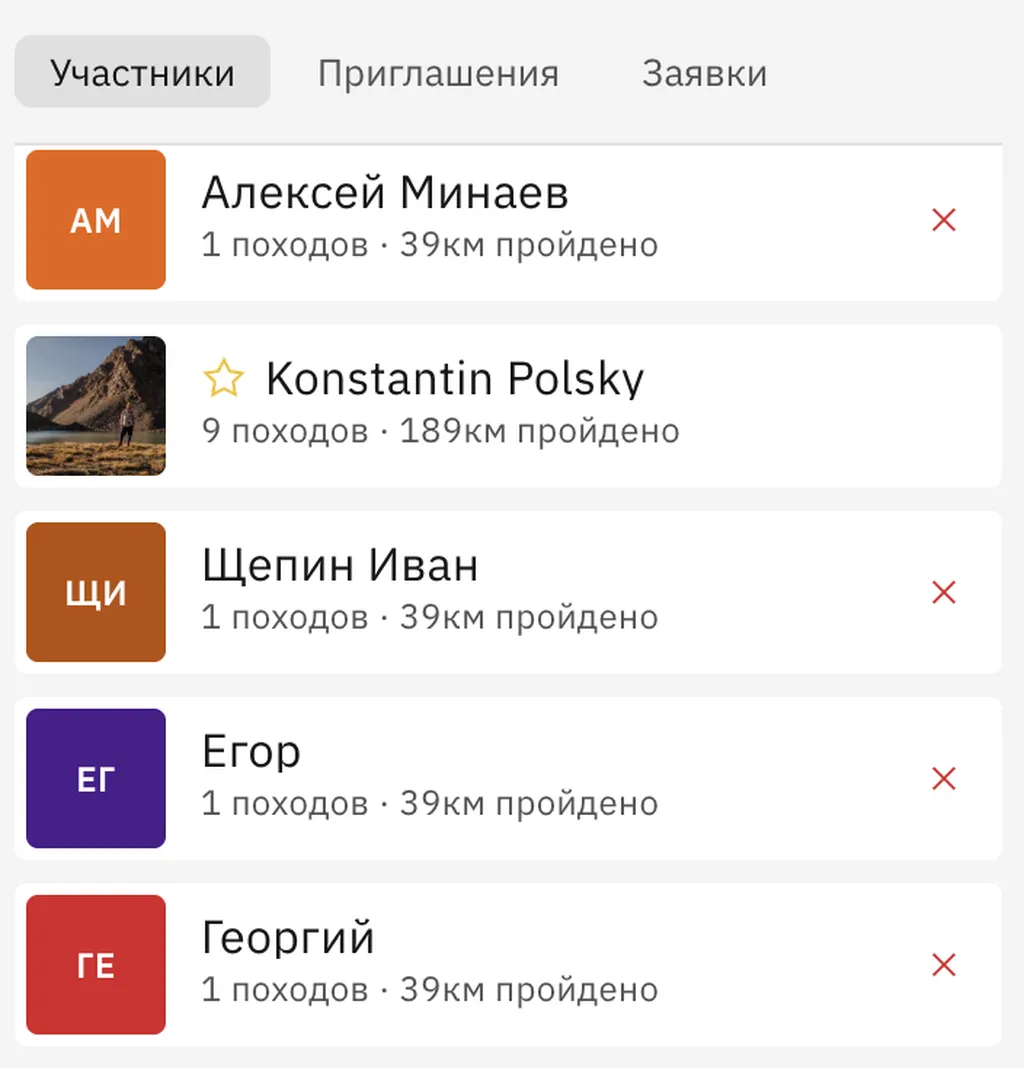Image resolution: width=1024 pixels, height=1068 pixels.
Task: Remove Щепин Иван from participants
Action: point(943,593)
